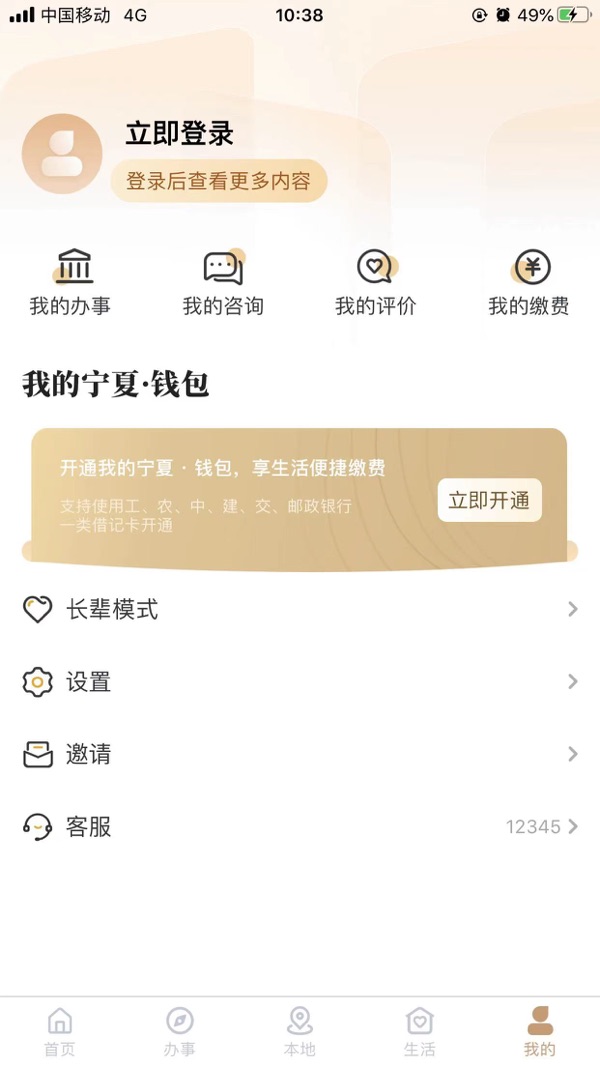Go to 我的缴费
The height and width of the screenshot is (1067, 600).
point(529,283)
